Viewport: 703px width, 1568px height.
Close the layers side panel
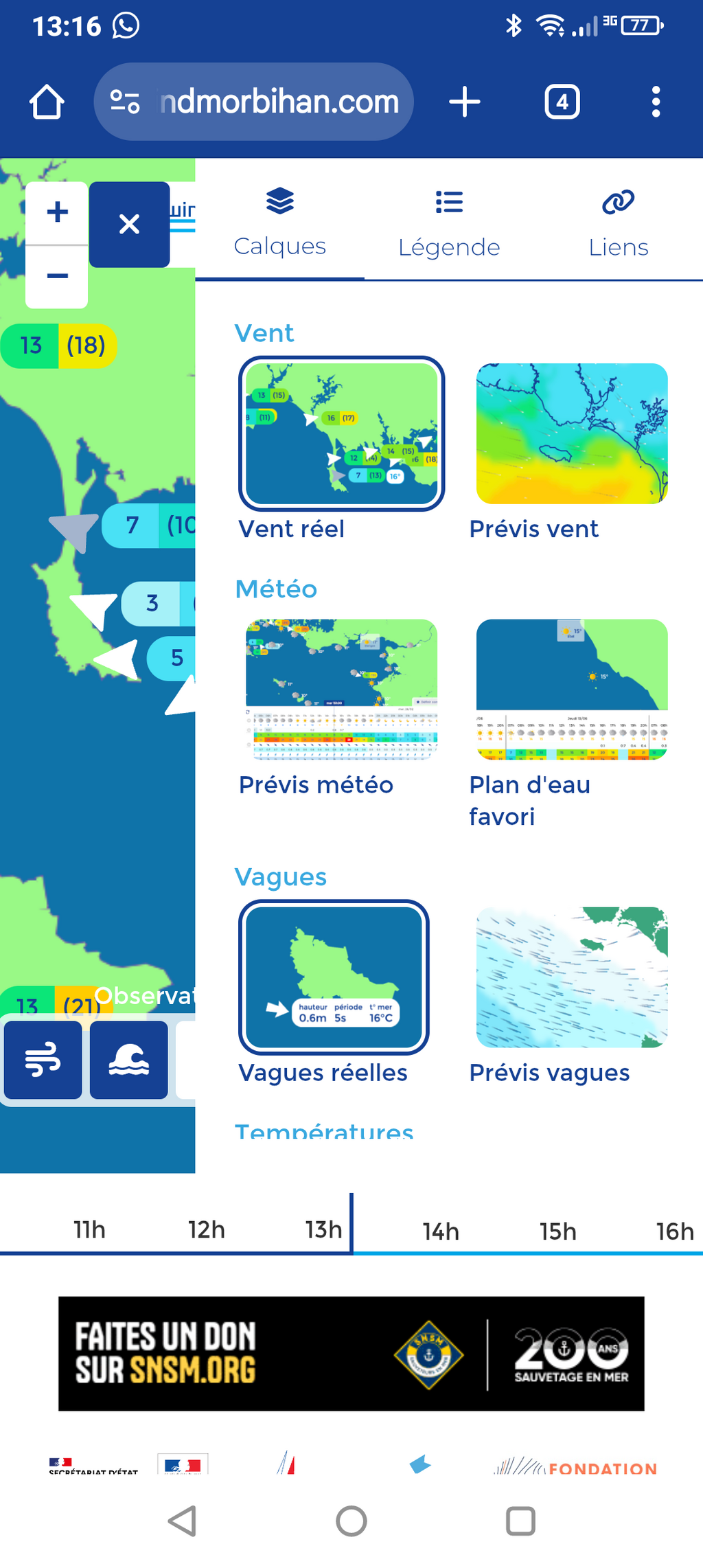click(129, 224)
